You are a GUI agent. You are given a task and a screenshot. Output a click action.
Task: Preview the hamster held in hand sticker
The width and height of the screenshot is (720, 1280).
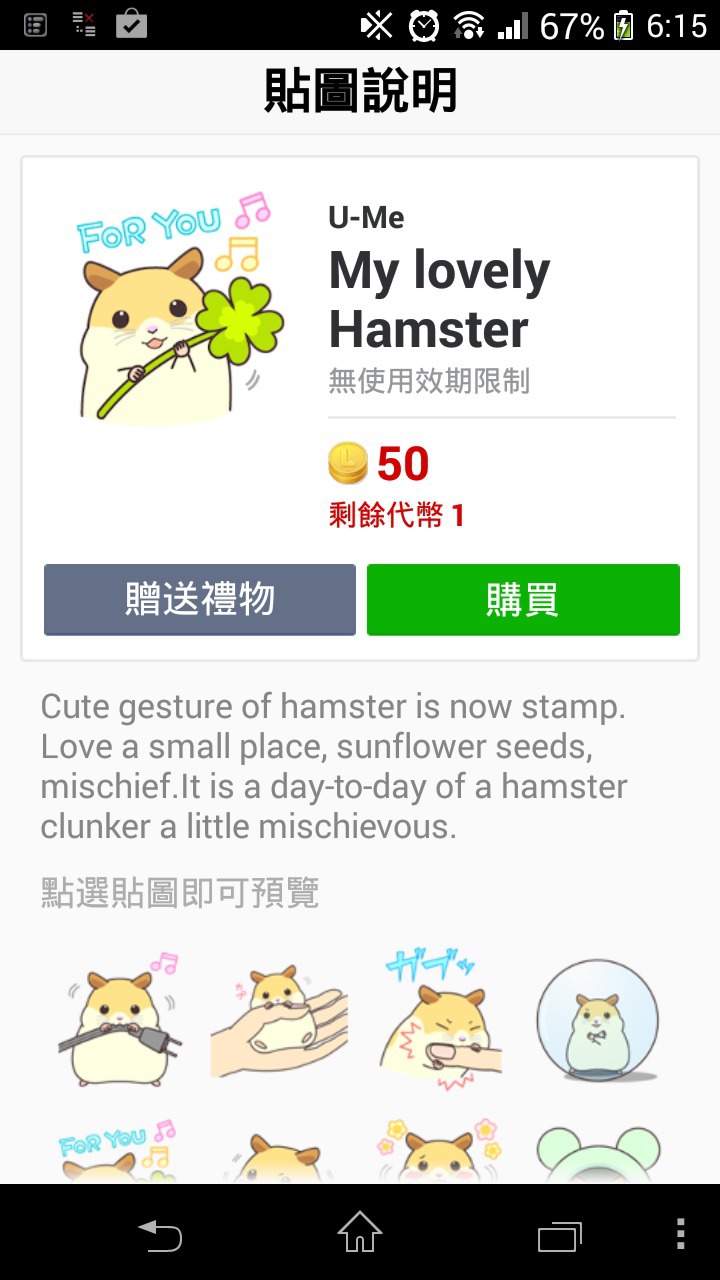coord(279,1021)
